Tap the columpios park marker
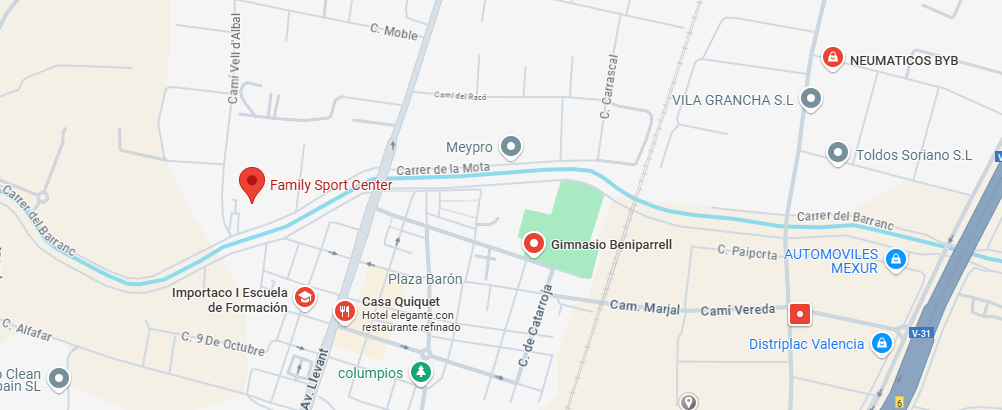 click(x=422, y=373)
